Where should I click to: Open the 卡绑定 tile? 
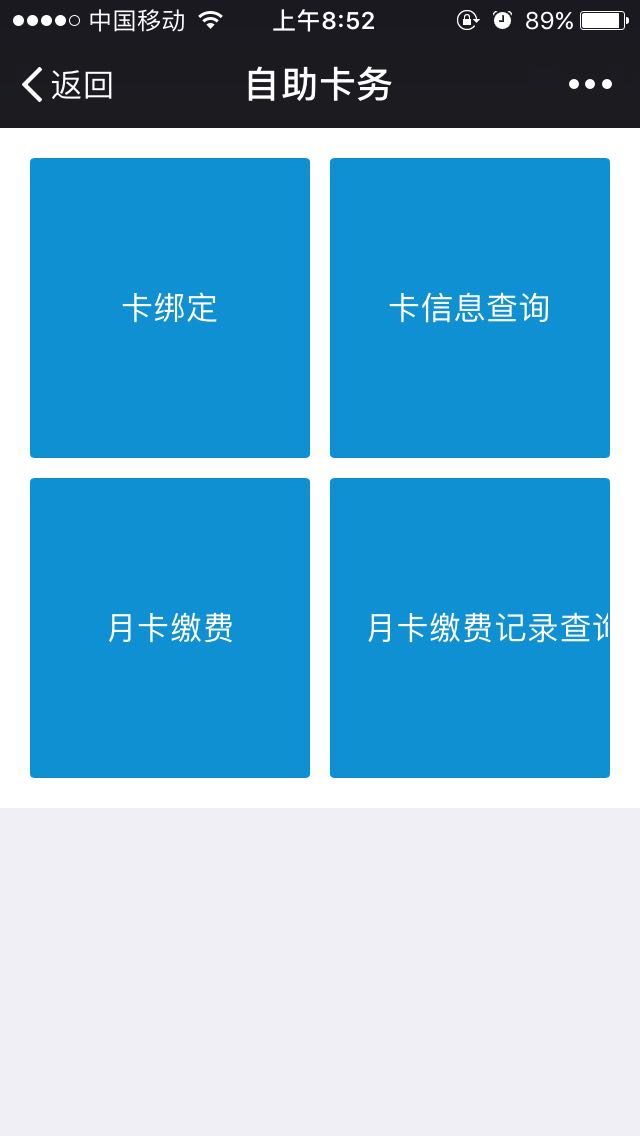coord(170,308)
